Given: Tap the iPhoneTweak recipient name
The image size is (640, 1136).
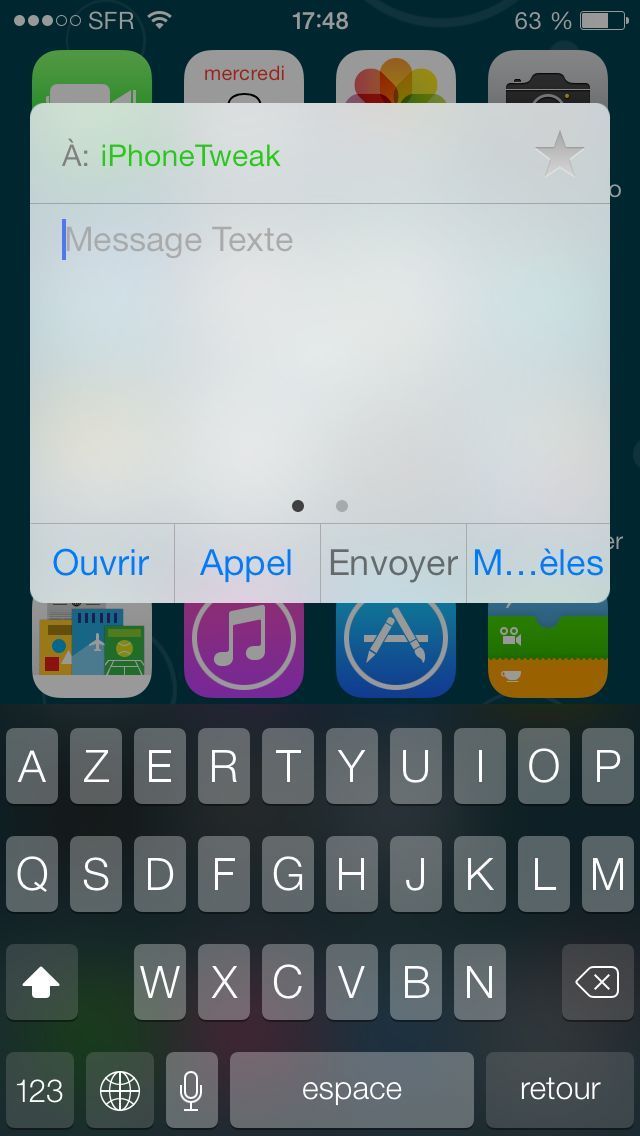Looking at the screenshot, I should (190, 156).
